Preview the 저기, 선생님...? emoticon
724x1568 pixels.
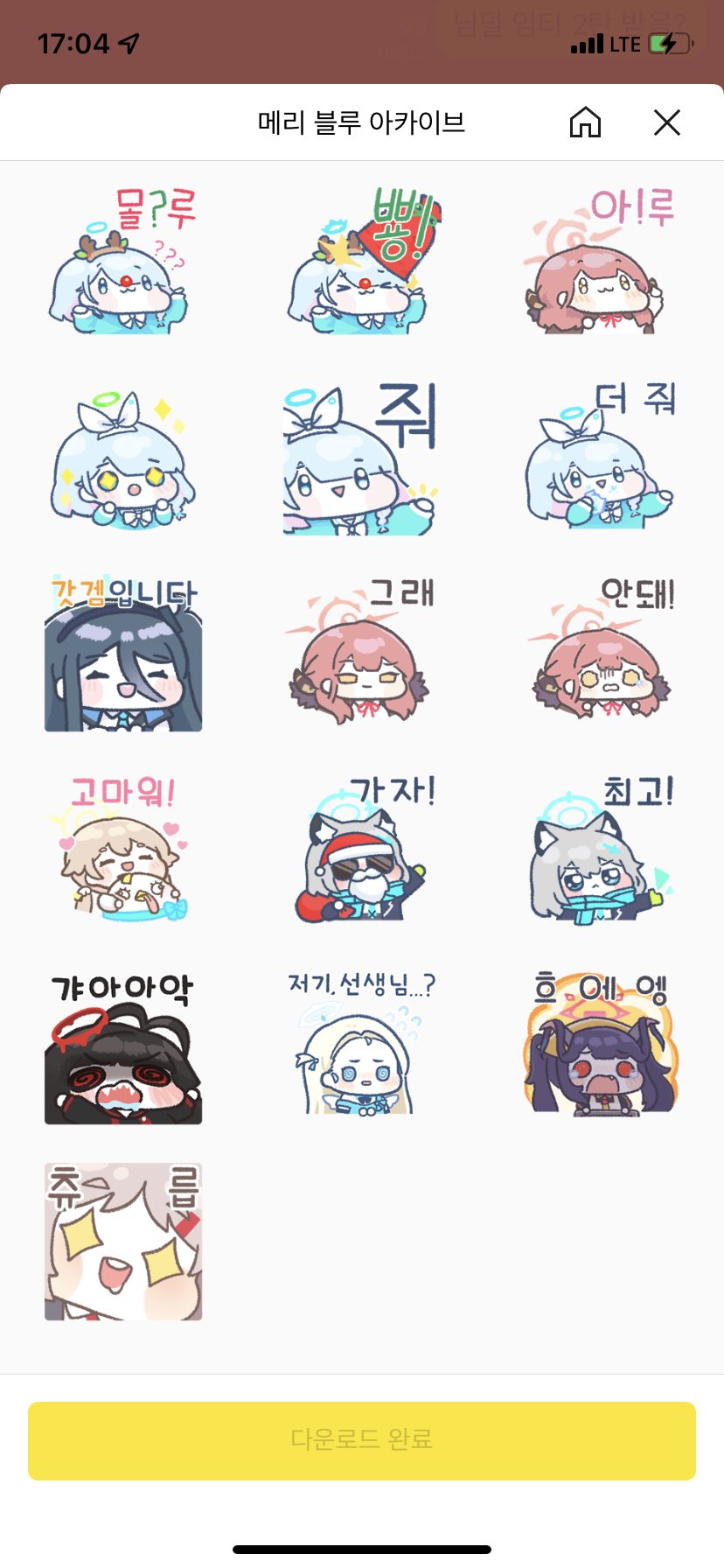362,1046
